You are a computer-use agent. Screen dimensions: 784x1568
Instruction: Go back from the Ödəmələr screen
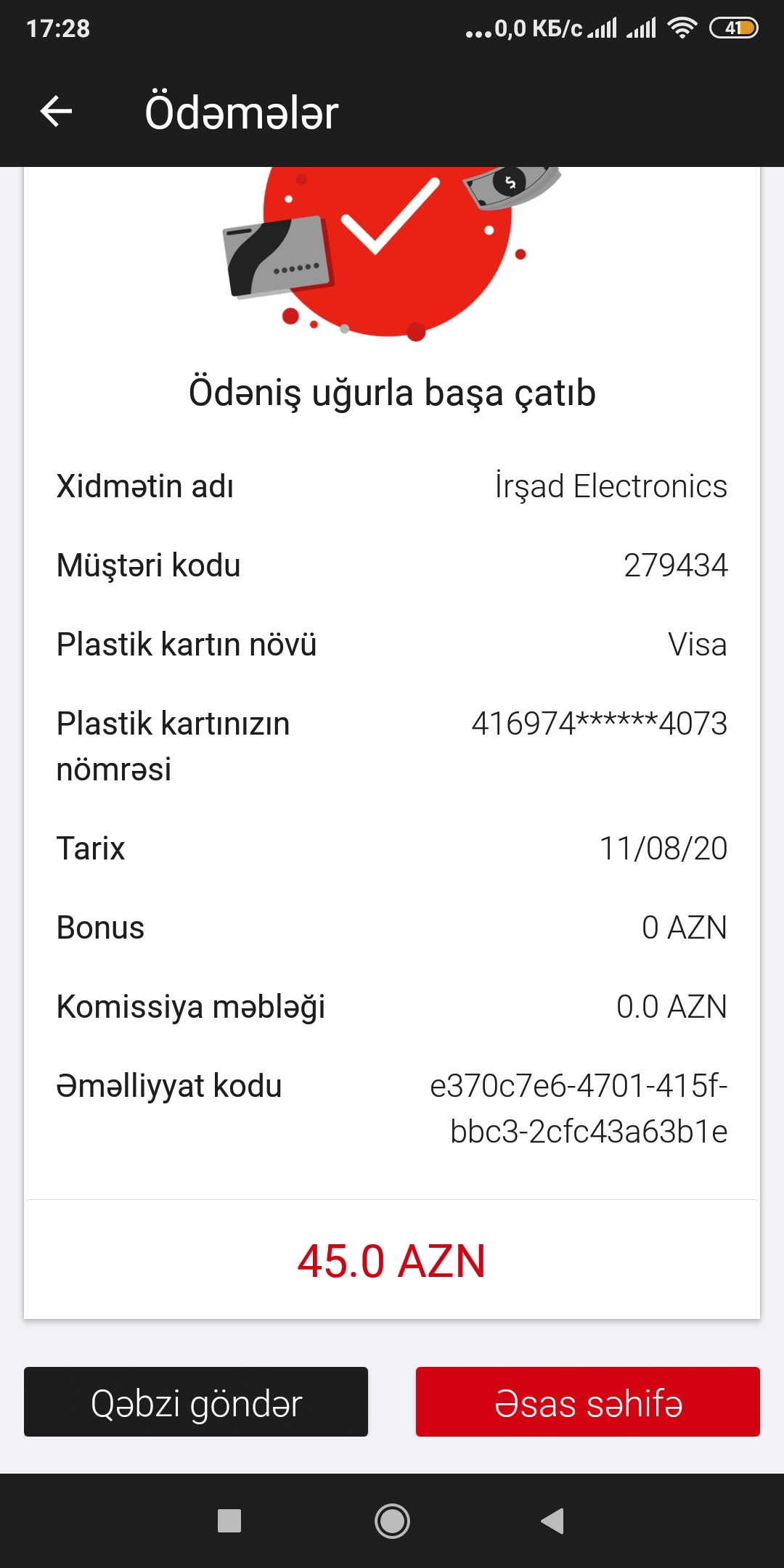(56, 112)
